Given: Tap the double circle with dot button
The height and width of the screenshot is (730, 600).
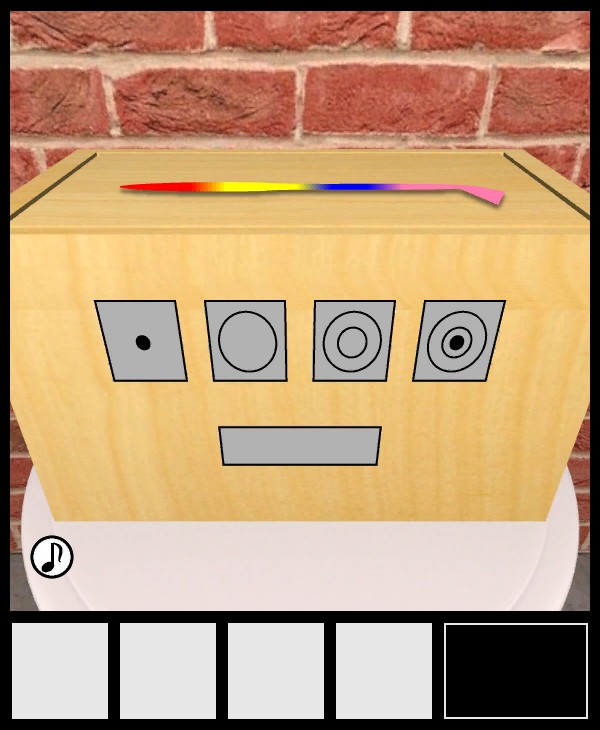Looking at the screenshot, I should (458, 341).
